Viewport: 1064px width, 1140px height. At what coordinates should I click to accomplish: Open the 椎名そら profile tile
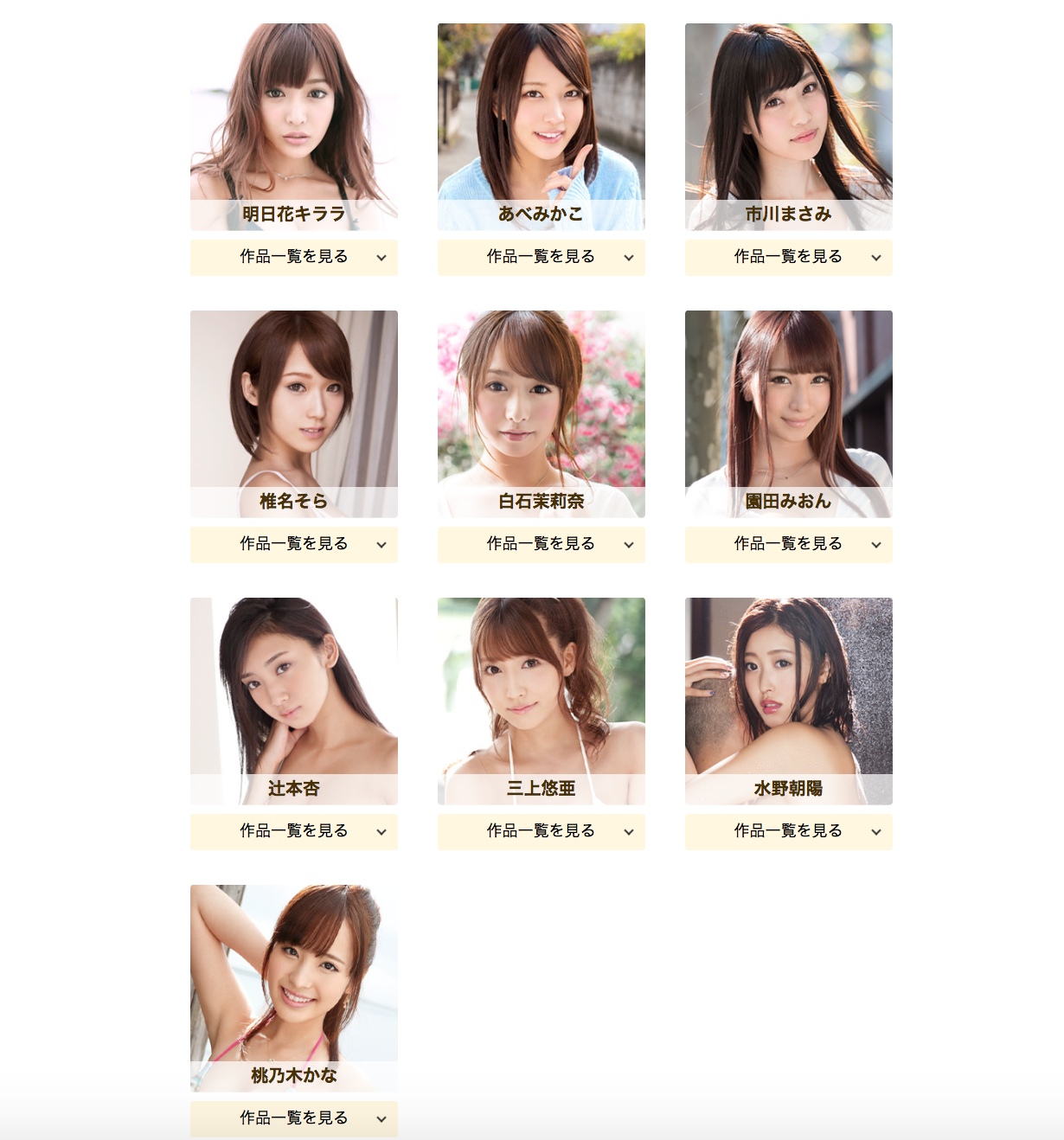coord(294,414)
